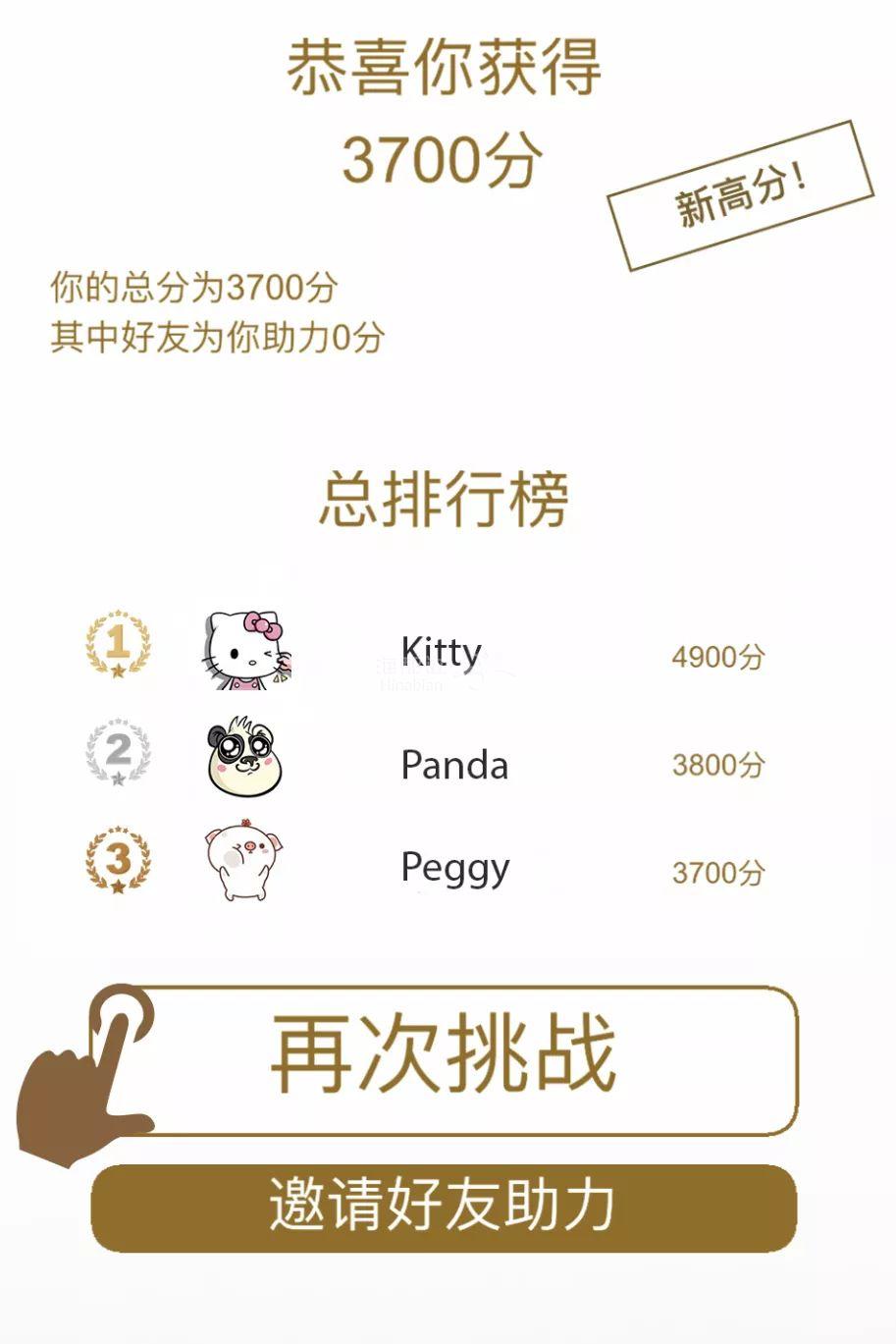Invite friends via 邀请好友助力 button
Image resolution: width=896 pixels, height=1344 pixels.
pyautogui.click(x=444, y=1208)
